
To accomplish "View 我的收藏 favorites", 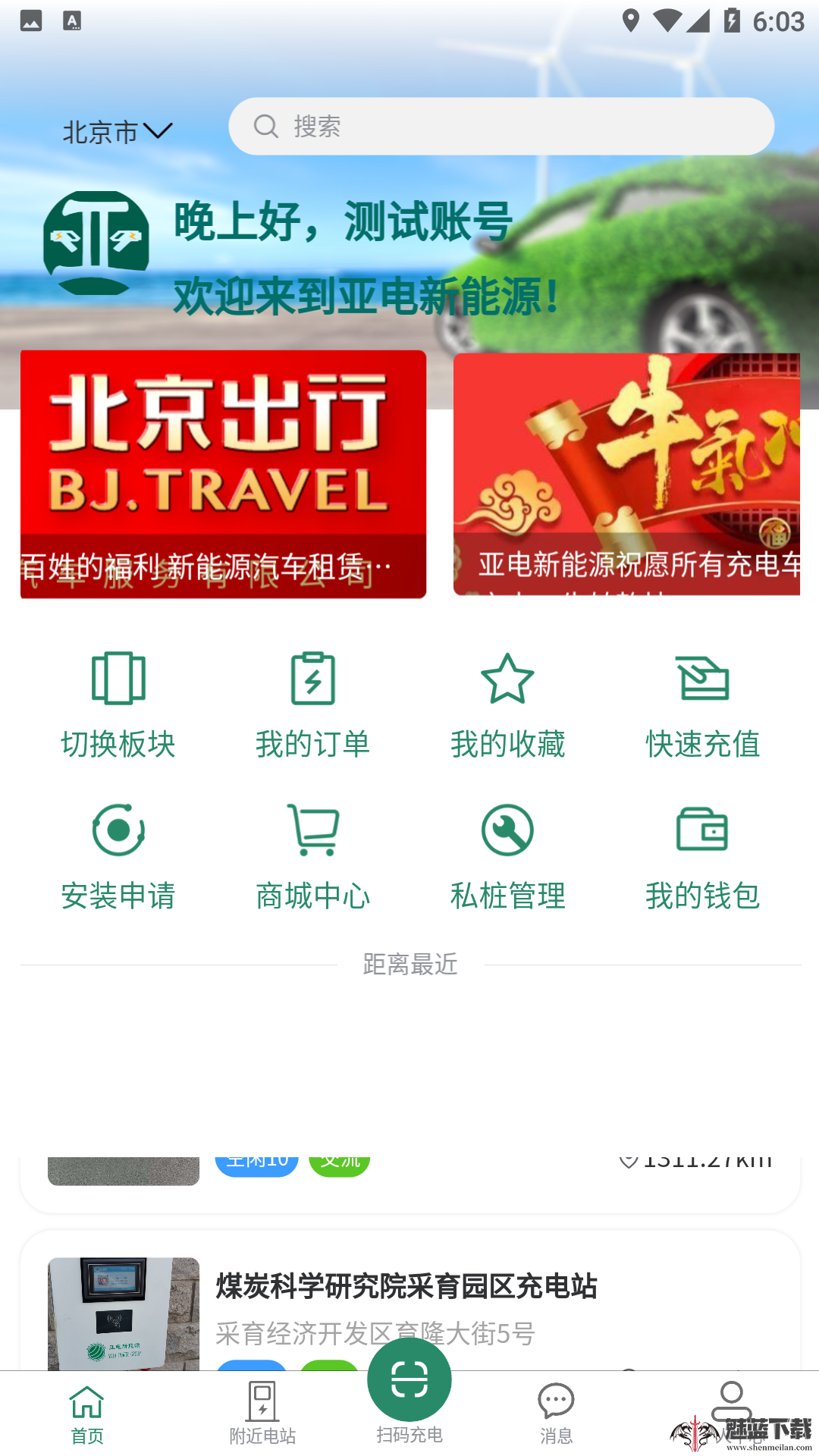I will pos(507,705).
